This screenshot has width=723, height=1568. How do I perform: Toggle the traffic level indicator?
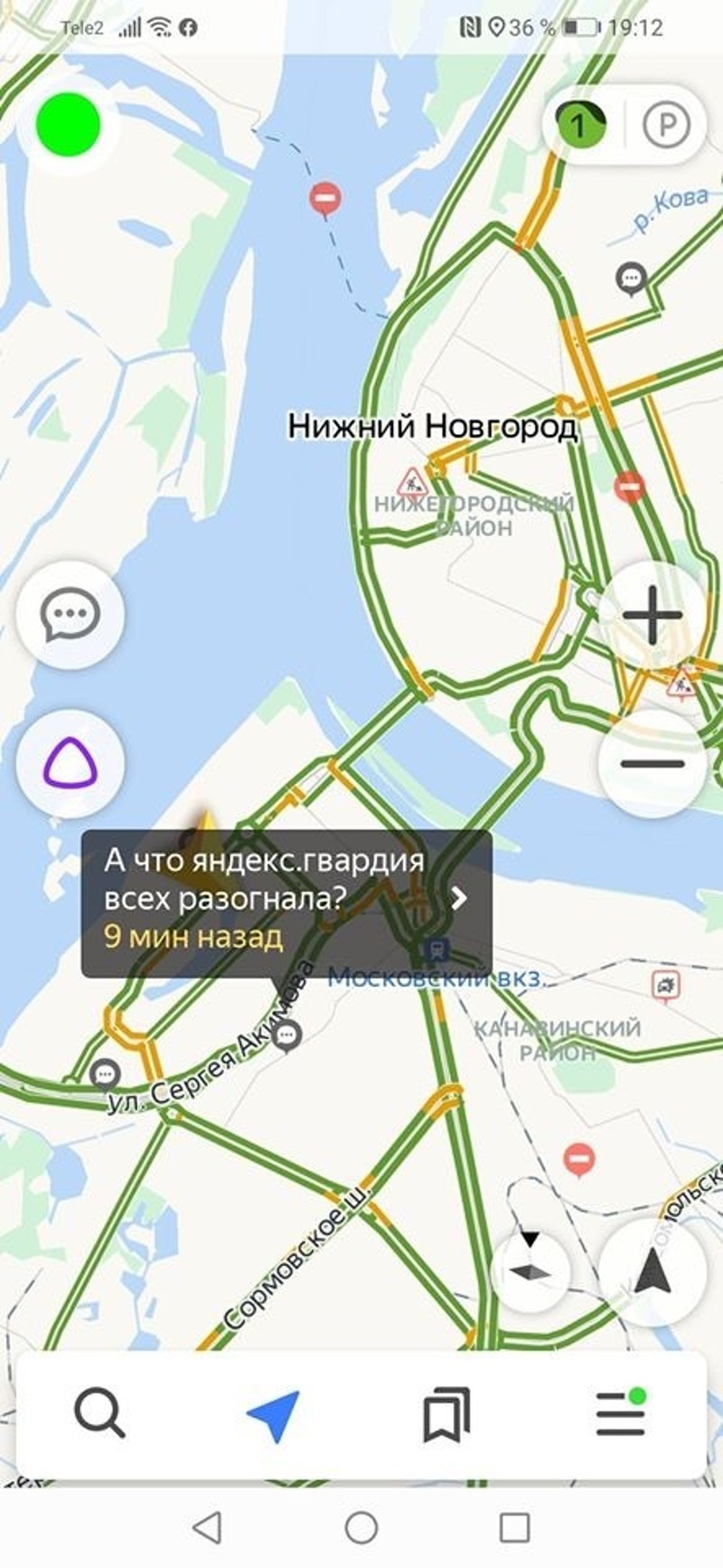[x=579, y=125]
